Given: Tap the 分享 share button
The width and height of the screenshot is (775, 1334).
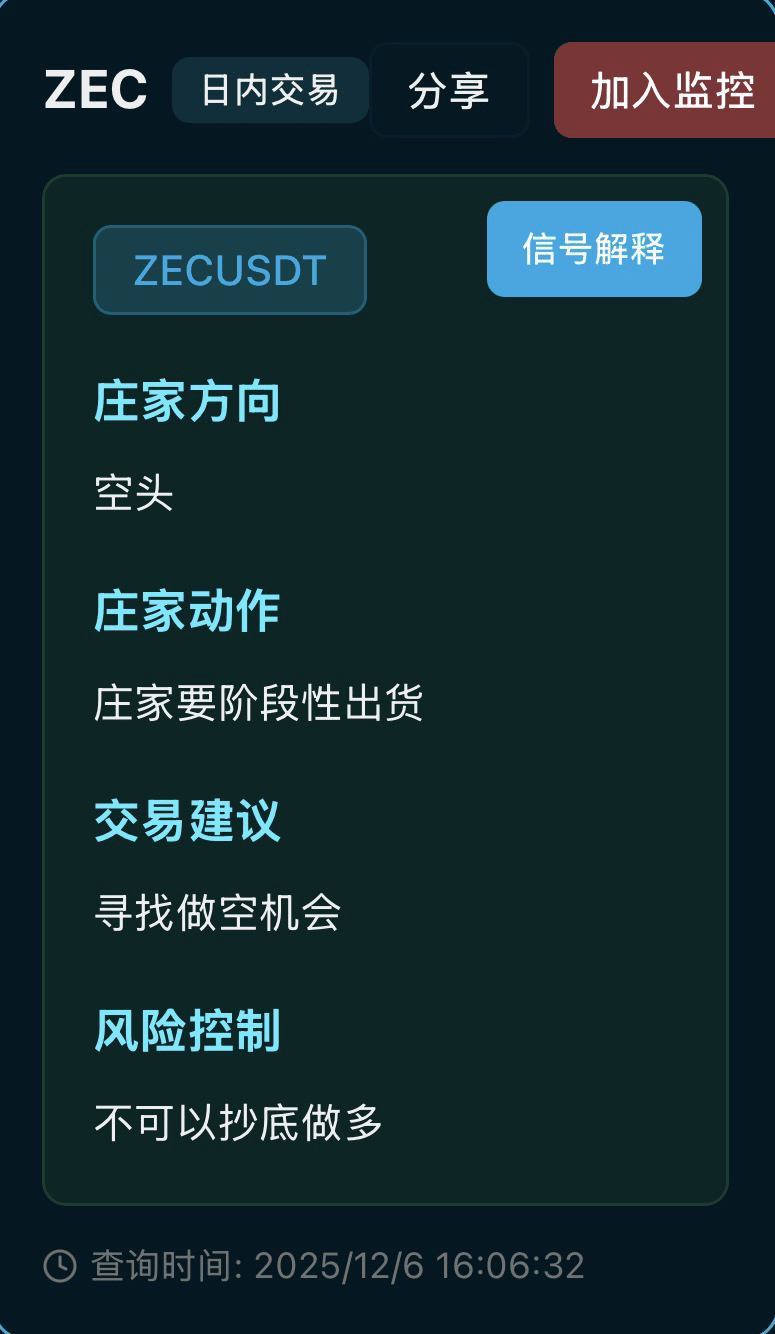Looking at the screenshot, I should (449, 91).
